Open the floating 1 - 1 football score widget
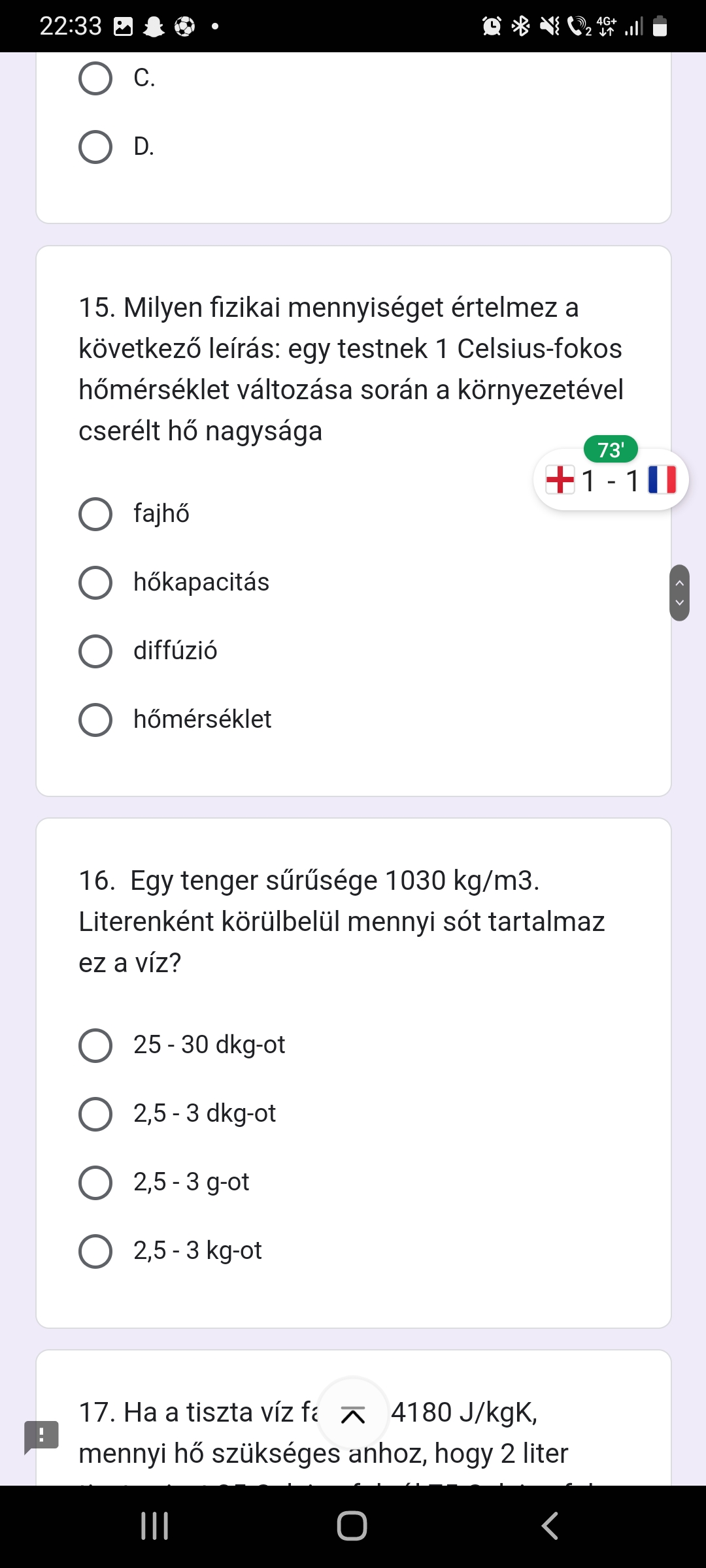Image resolution: width=706 pixels, height=1568 pixels. [611, 480]
